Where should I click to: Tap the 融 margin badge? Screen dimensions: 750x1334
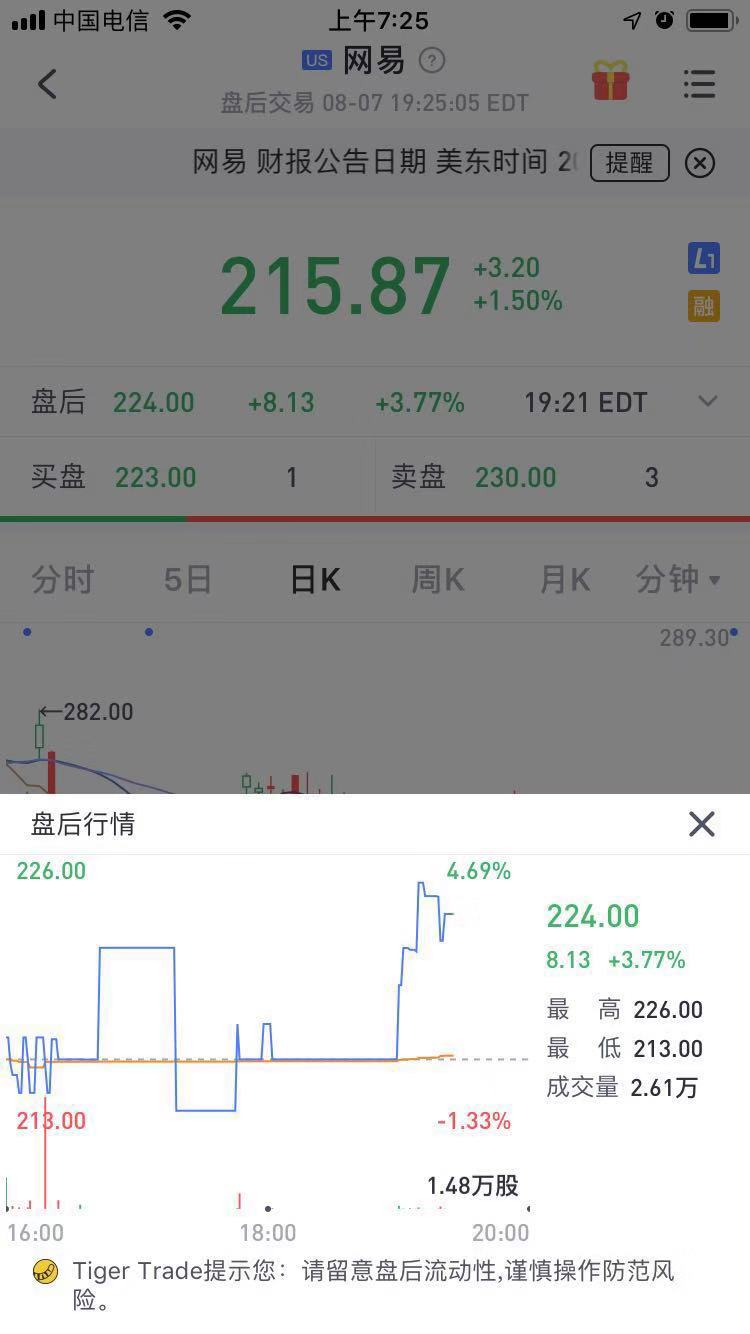[x=704, y=305]
